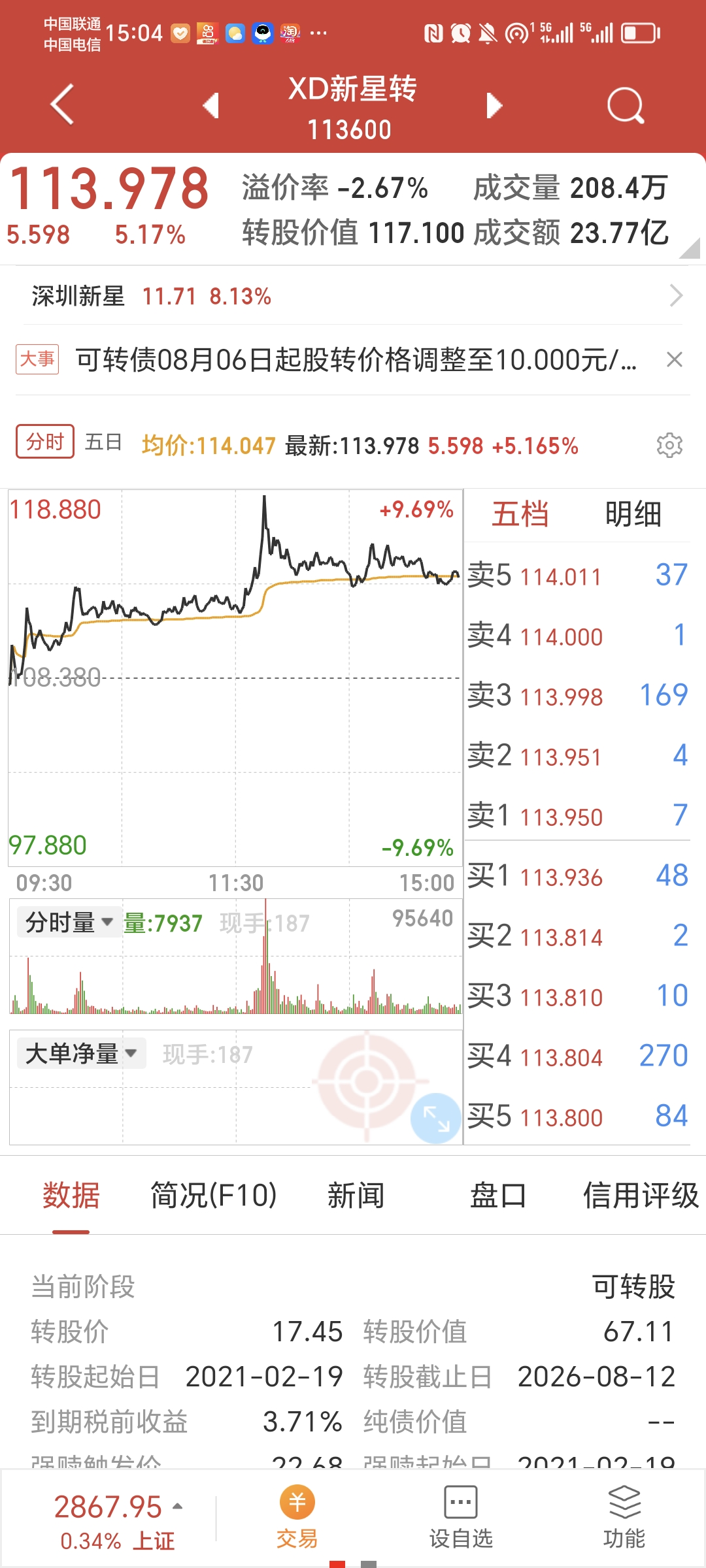Switch chart to 五日 view

103,442
